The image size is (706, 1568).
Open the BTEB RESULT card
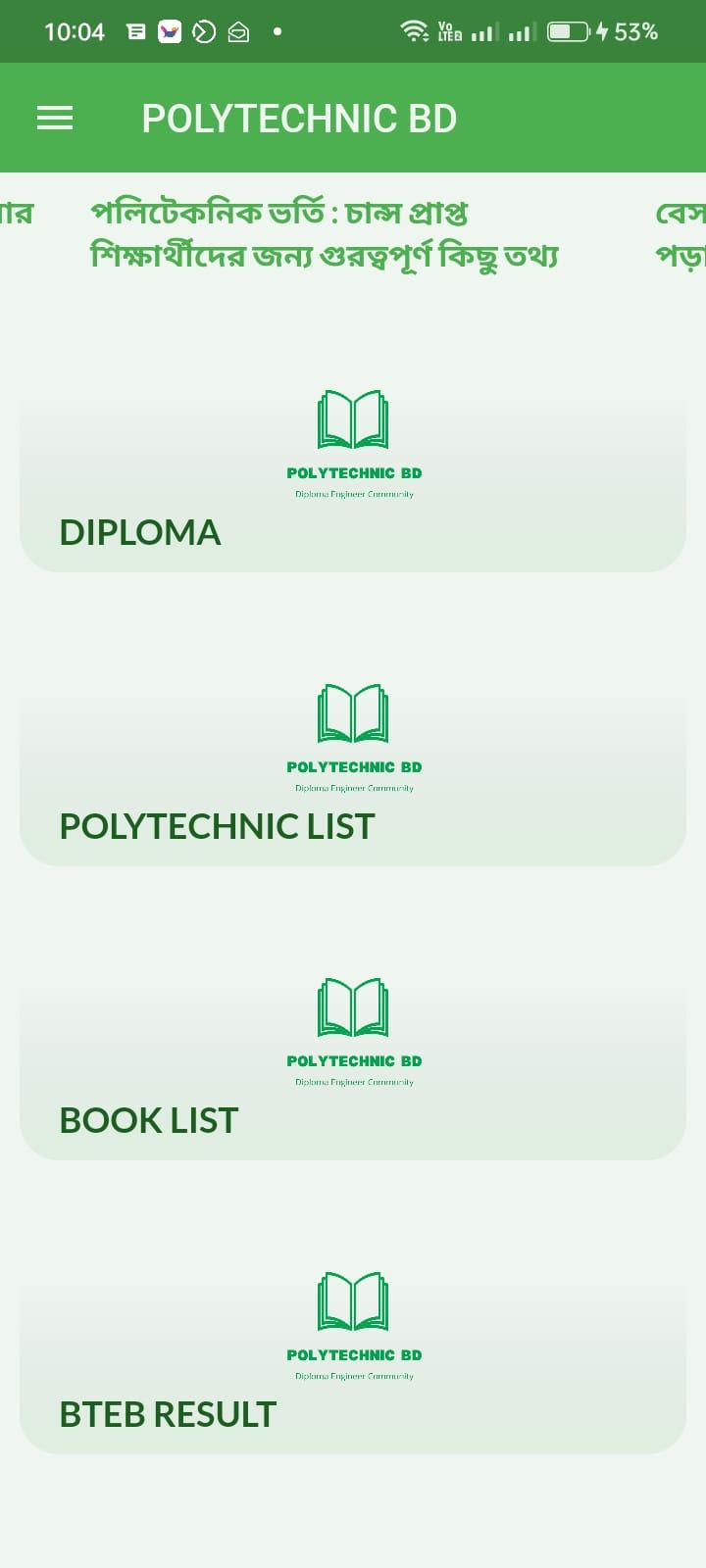353,1352
